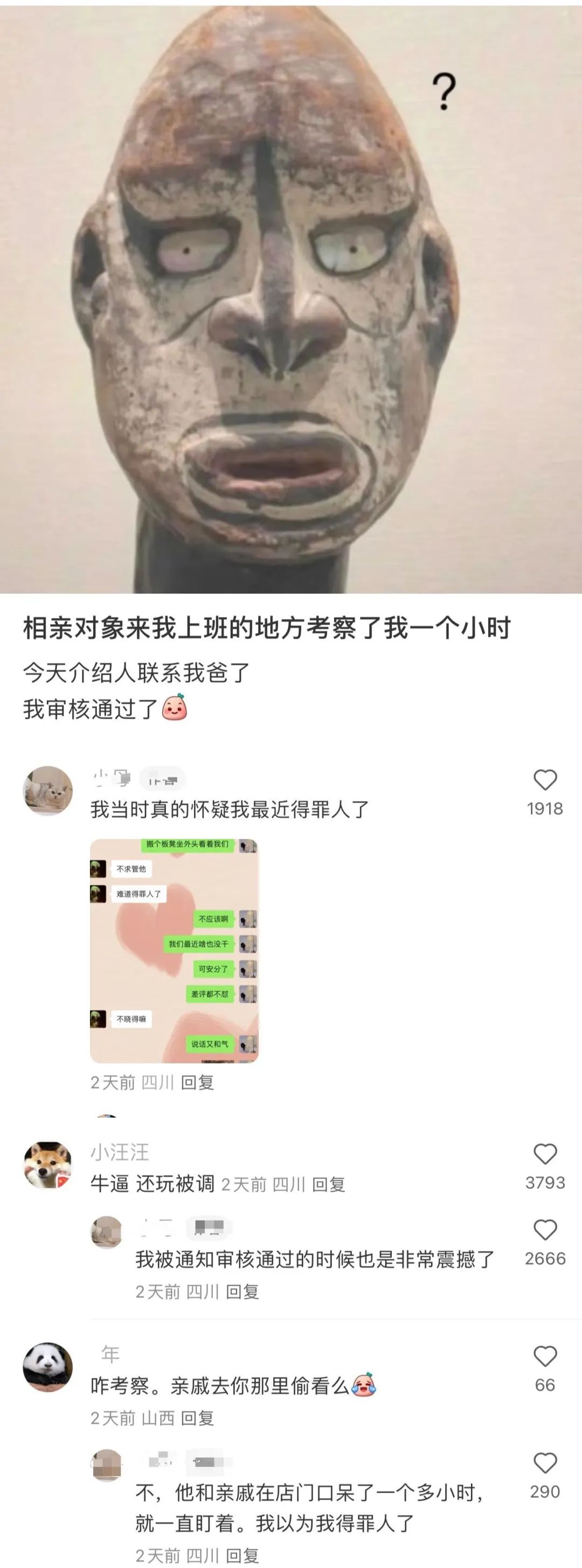
Task: Open the cat avatar of the first commenter
Action: (47, 790)
